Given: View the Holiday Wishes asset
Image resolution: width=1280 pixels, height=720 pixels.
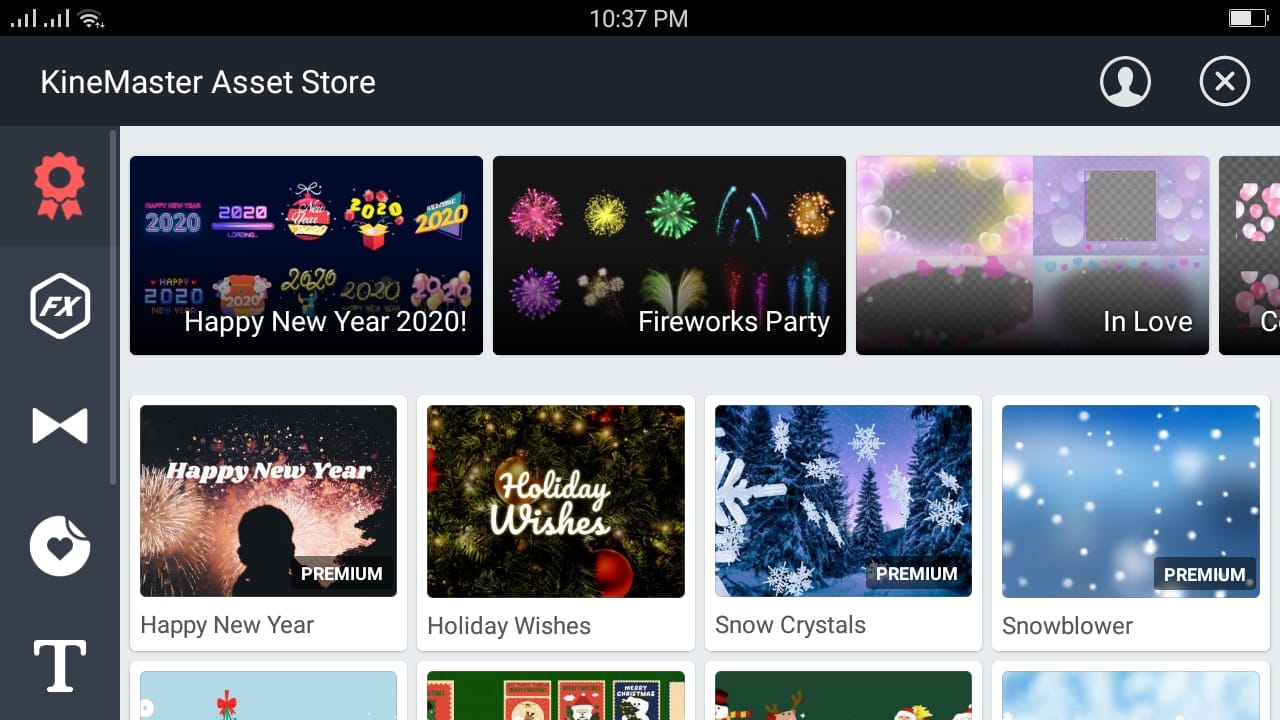Looking at the screenshot, I should (x=555, y=520).
